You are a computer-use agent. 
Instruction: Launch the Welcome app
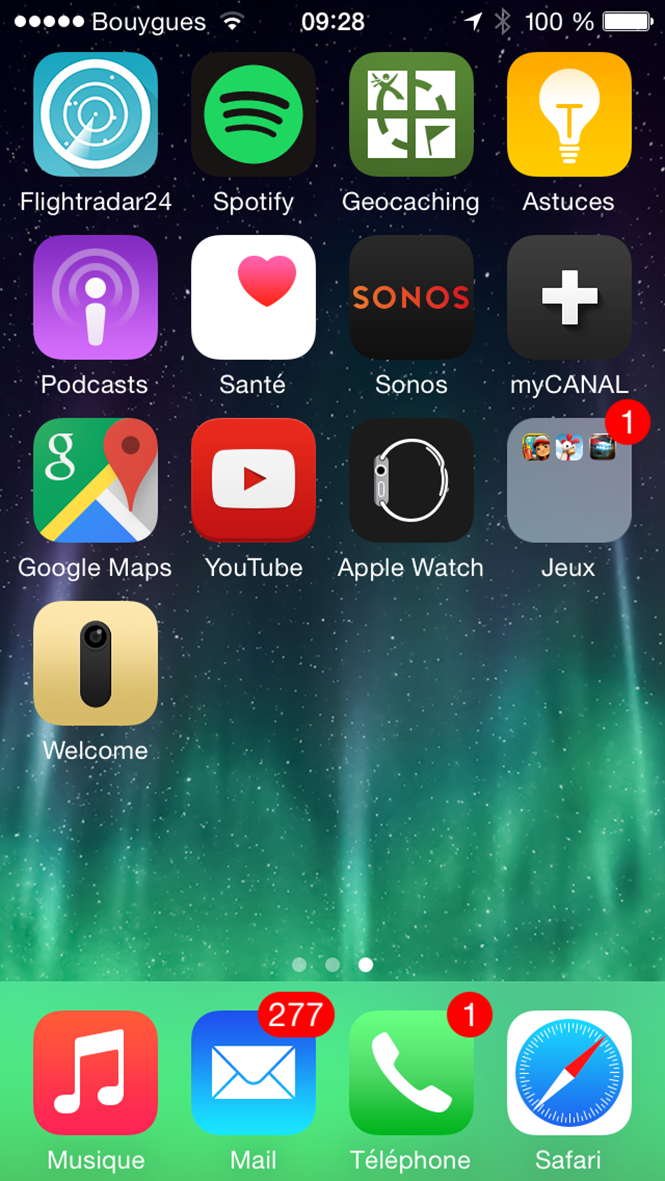[95, 663]
